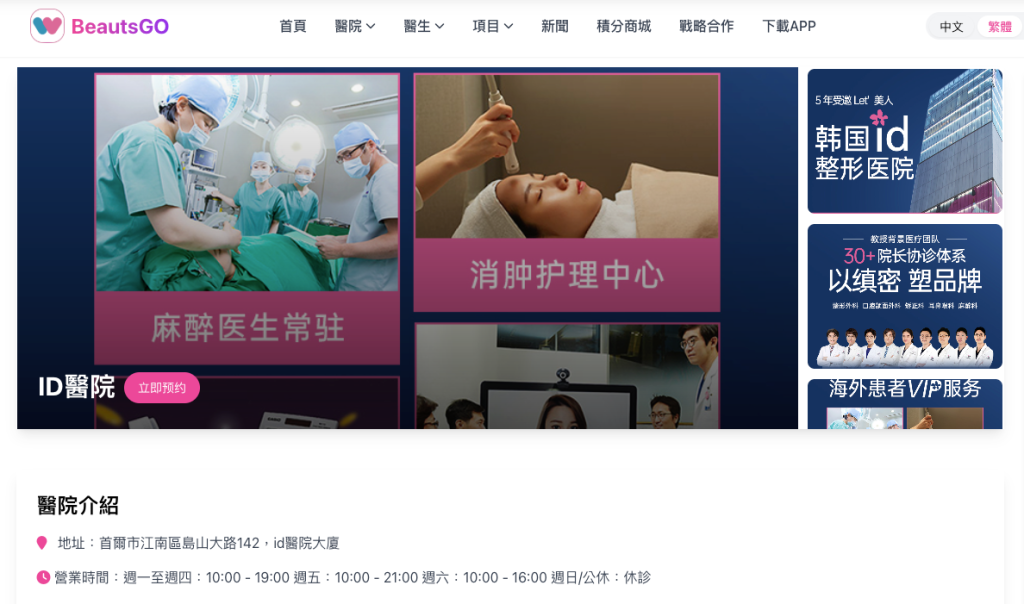The width and height of the screenshot is (1024, 604).
Task: Open the 韩国id整形医院 thumbnail
Action: click(x=904, y=141)
